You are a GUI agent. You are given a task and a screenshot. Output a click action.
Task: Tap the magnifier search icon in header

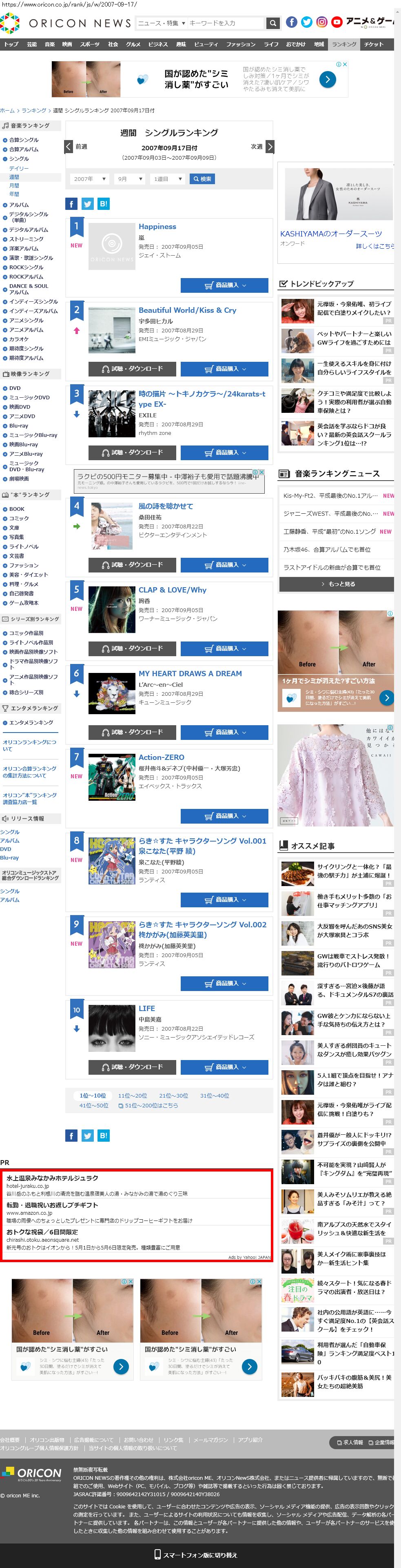[x=273, y=23]
